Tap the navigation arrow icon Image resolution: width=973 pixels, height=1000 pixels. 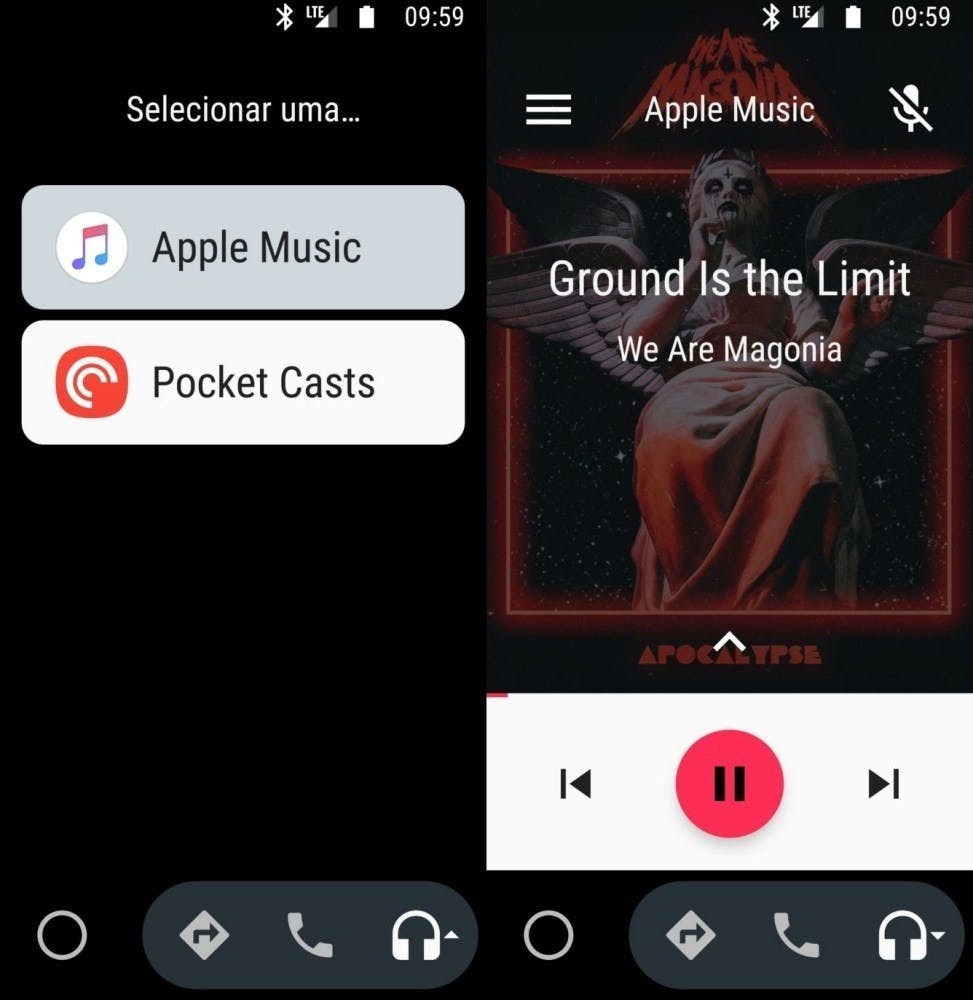pos(205,935)
